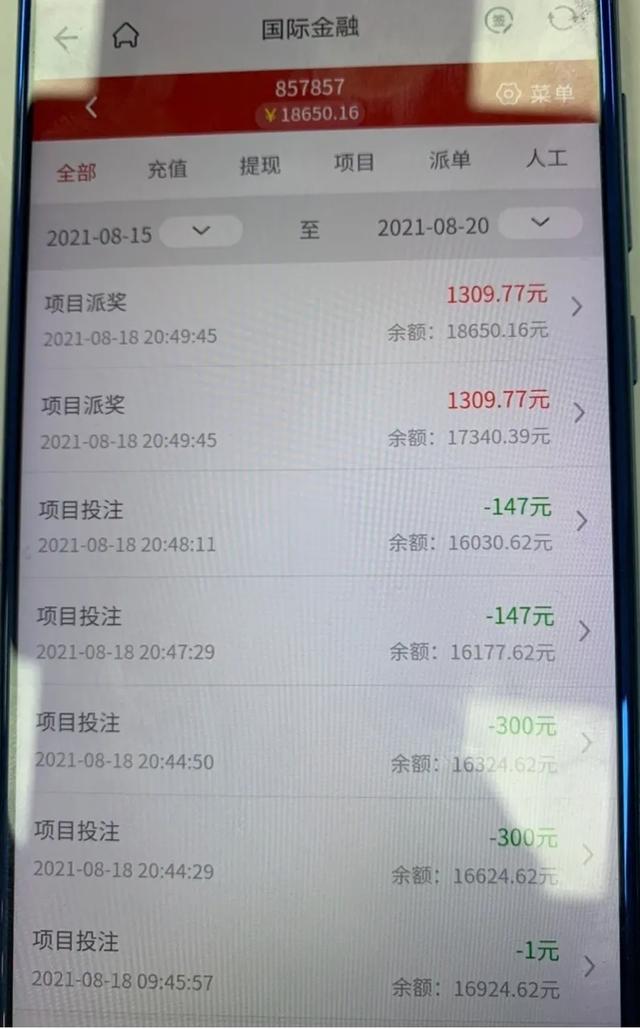640x1029 pixels.
Task: Open the 菜单 menu
Action: [537, 94]
